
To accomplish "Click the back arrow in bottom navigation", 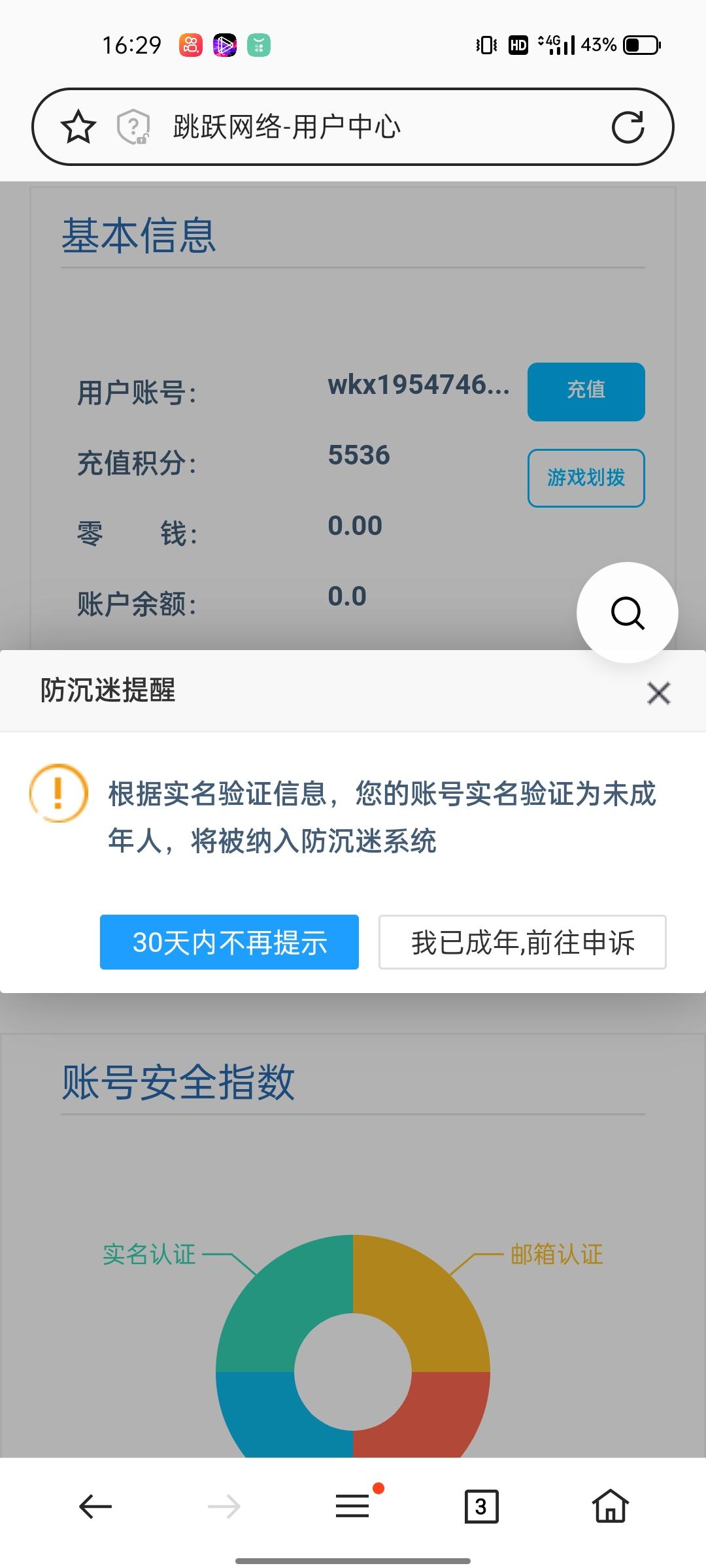I will (x=94, y=1507).
